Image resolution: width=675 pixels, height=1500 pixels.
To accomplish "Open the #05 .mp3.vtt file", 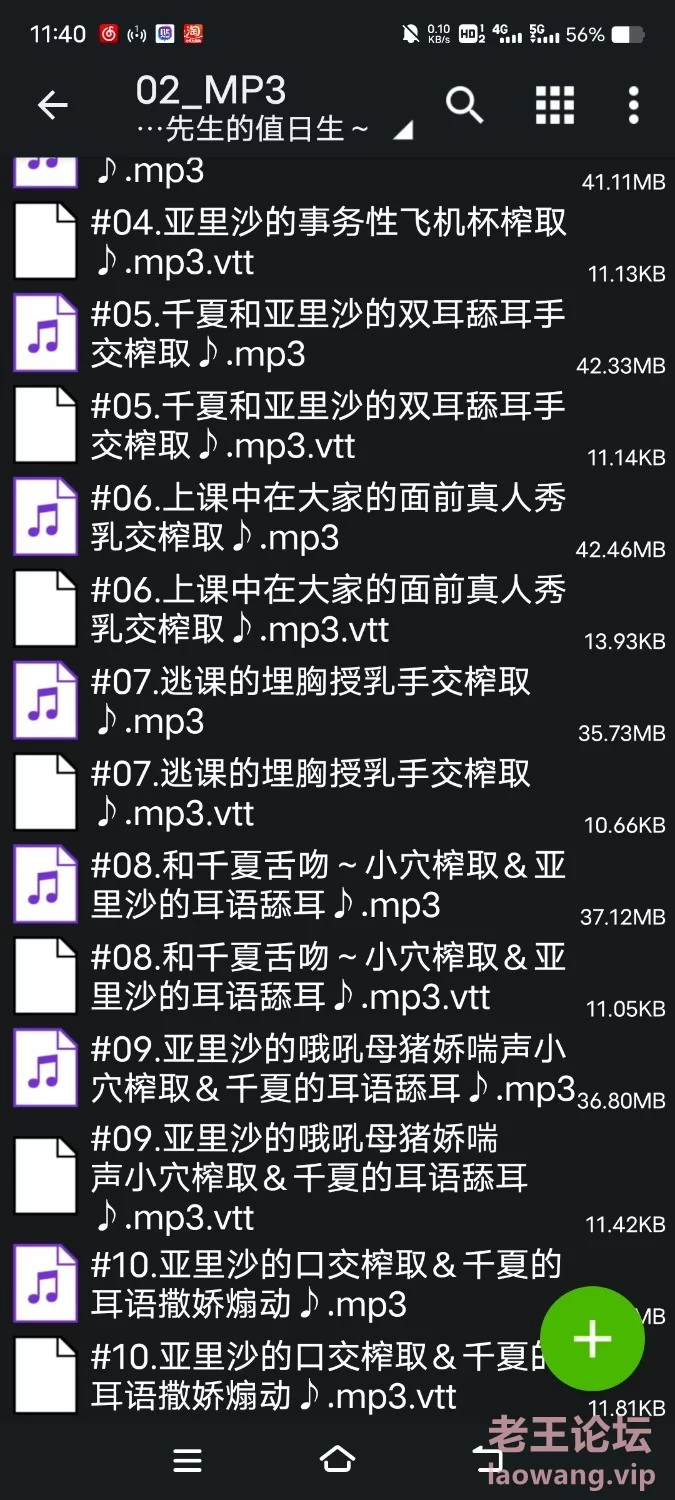I will click(337, 425).
